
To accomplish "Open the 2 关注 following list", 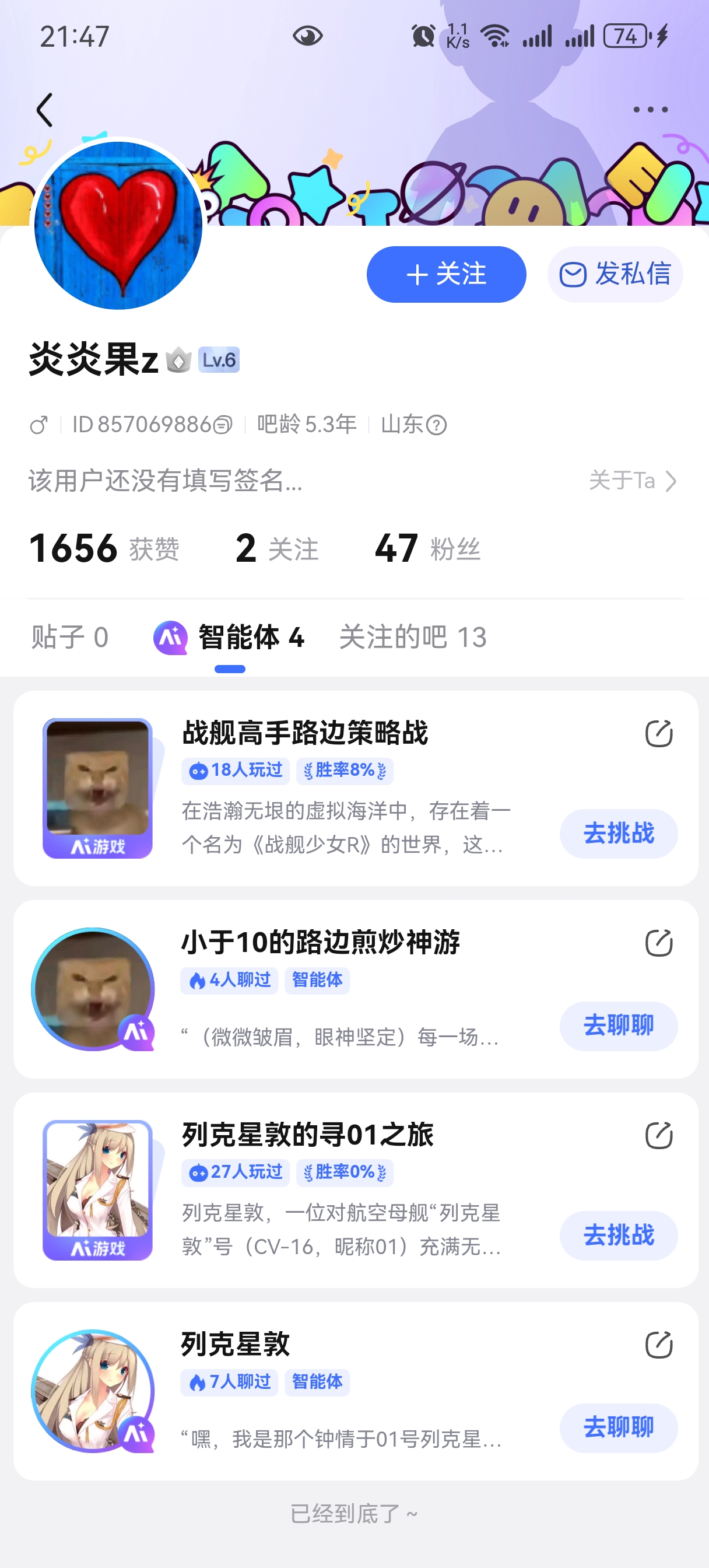I will 277,548.
